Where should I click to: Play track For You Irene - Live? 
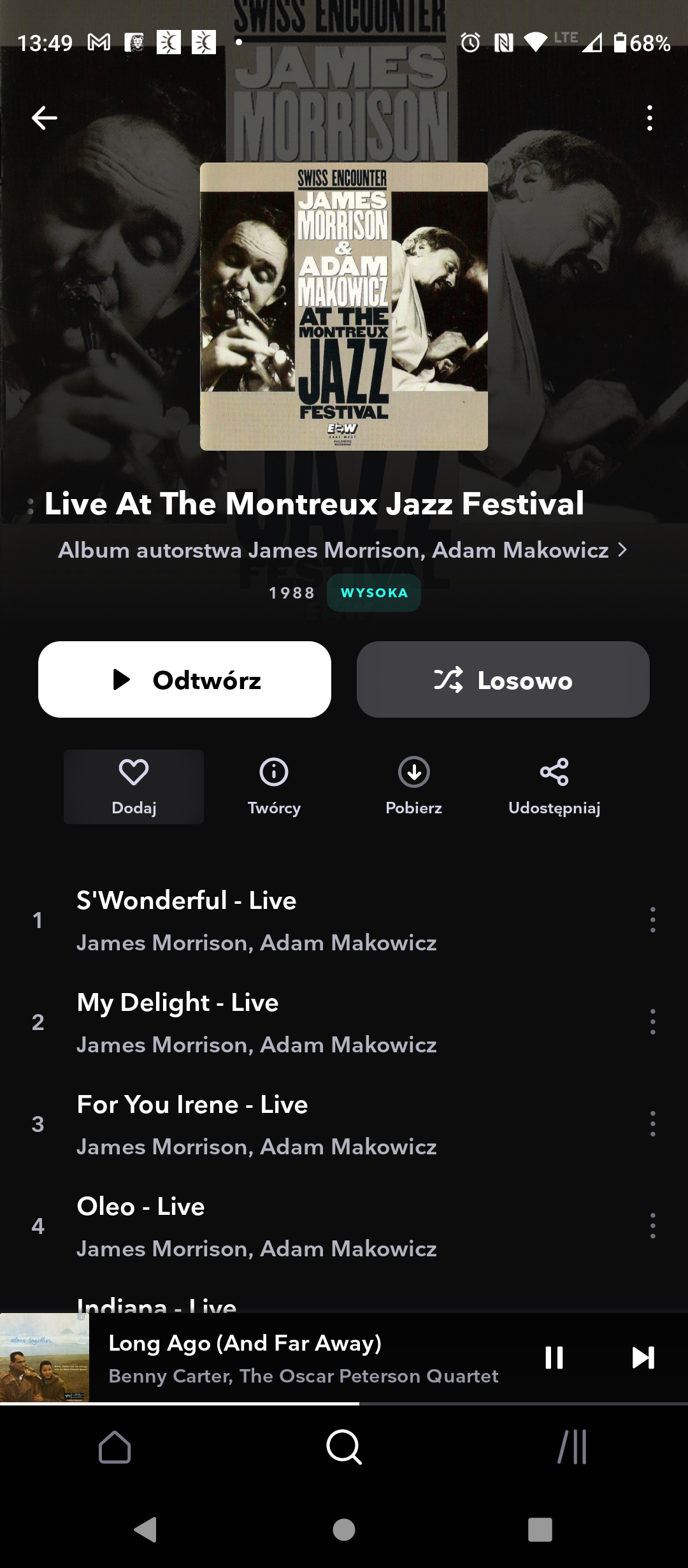pyautogui.click(x=255, y=1124)
